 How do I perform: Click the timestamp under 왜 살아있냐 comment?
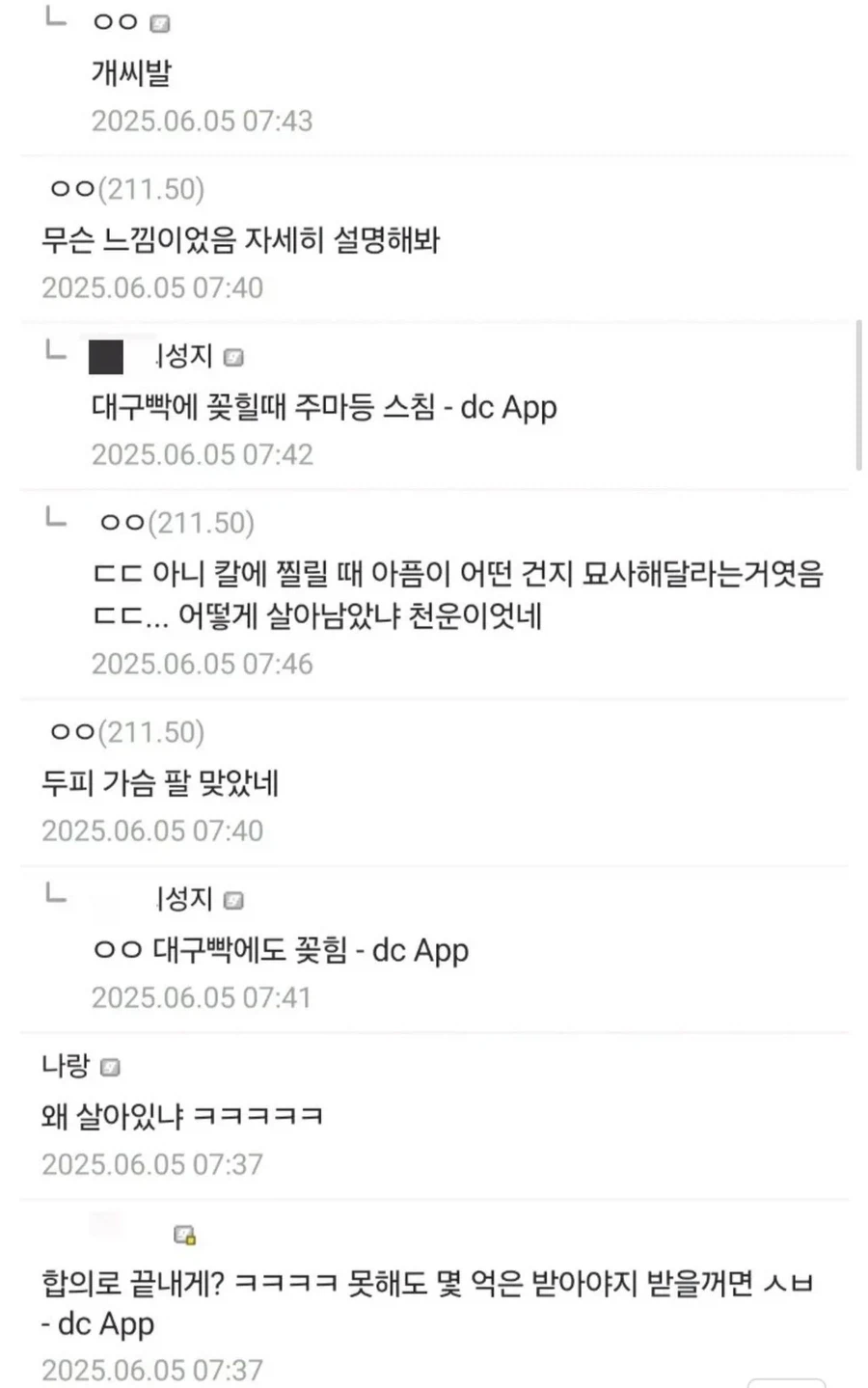[156, 1165]
